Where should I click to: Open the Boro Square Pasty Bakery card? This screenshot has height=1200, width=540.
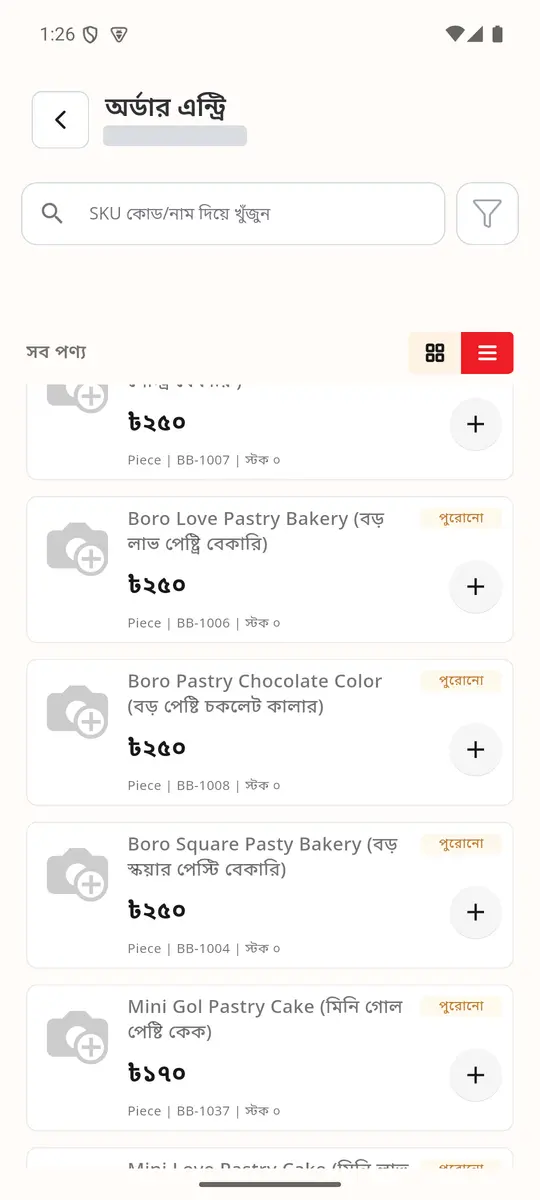270,895
